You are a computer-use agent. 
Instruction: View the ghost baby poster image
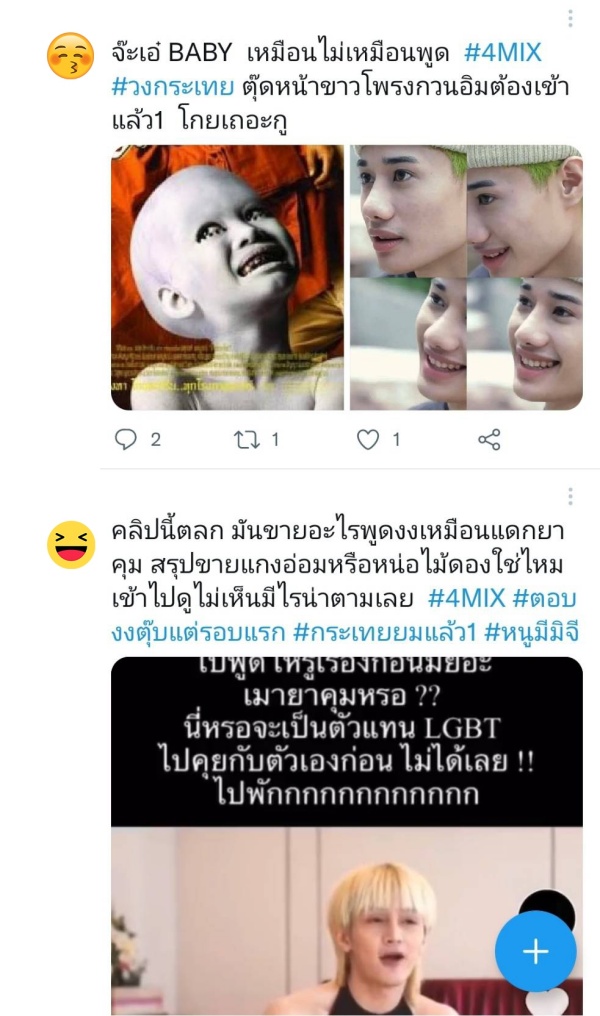(x=227, y=278)
